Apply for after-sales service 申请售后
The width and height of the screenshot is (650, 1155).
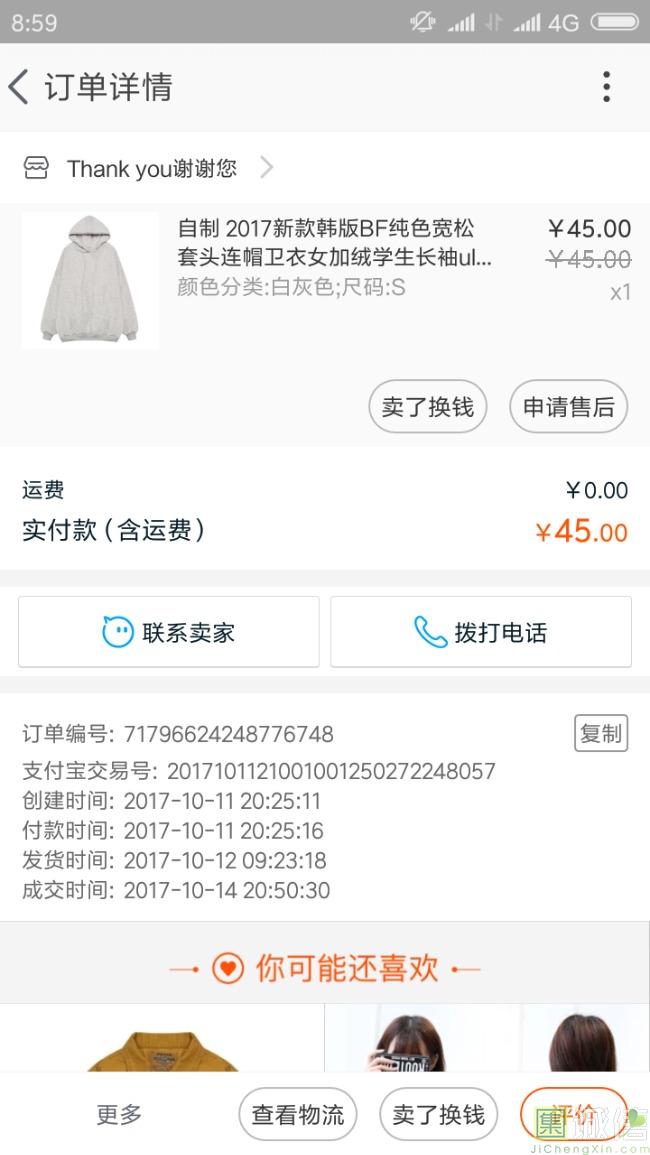(568, 407)
